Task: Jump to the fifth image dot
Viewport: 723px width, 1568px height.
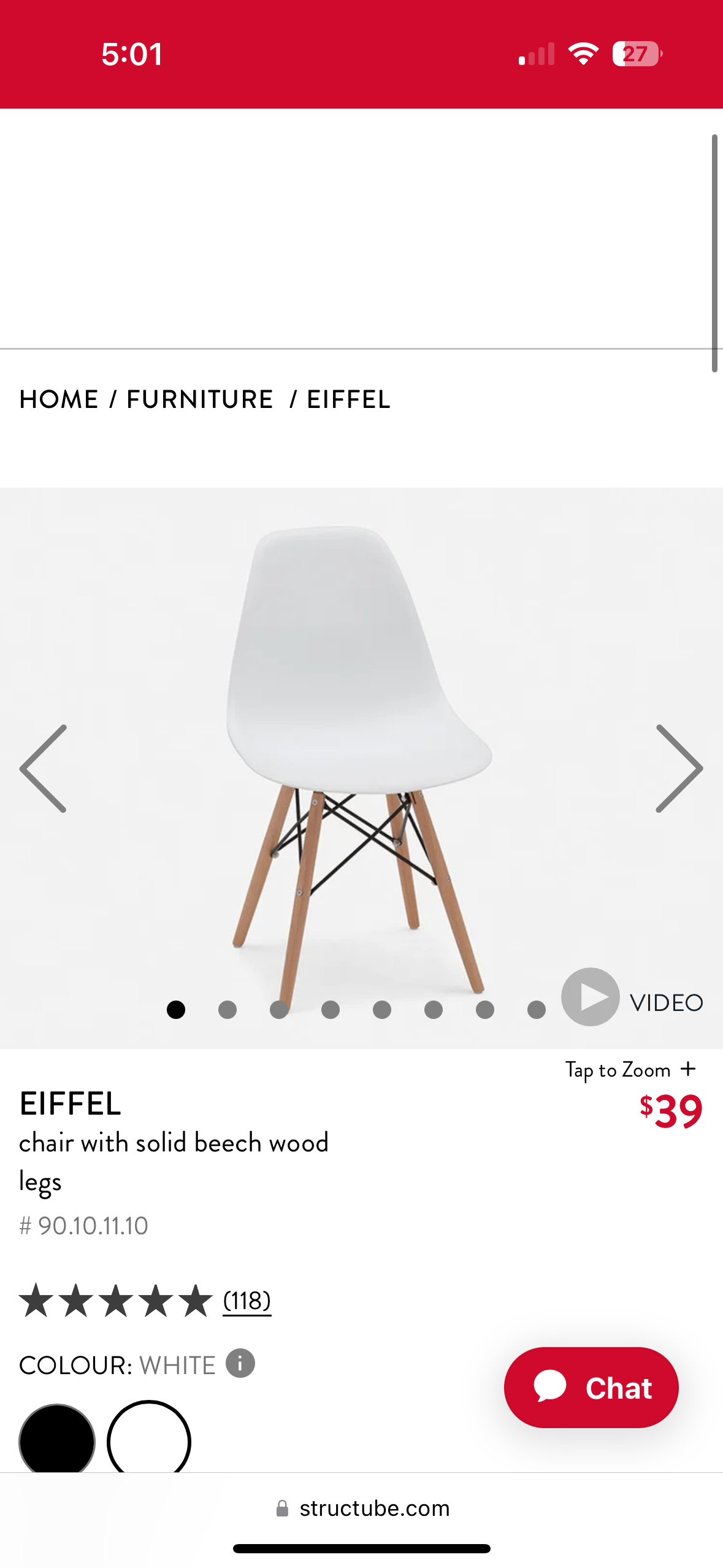Action: pyautogui.click(x=382, y=1010)
